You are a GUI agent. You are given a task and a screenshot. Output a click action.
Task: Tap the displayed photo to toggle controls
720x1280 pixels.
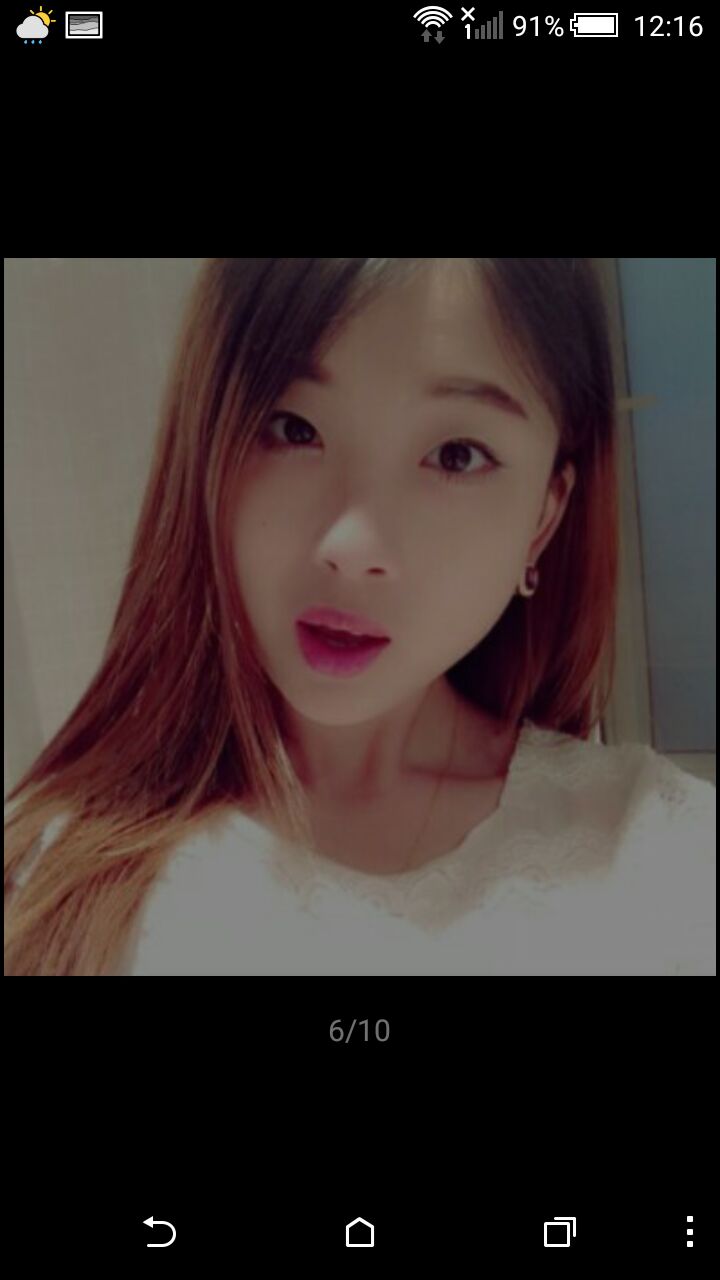(360, 616)
